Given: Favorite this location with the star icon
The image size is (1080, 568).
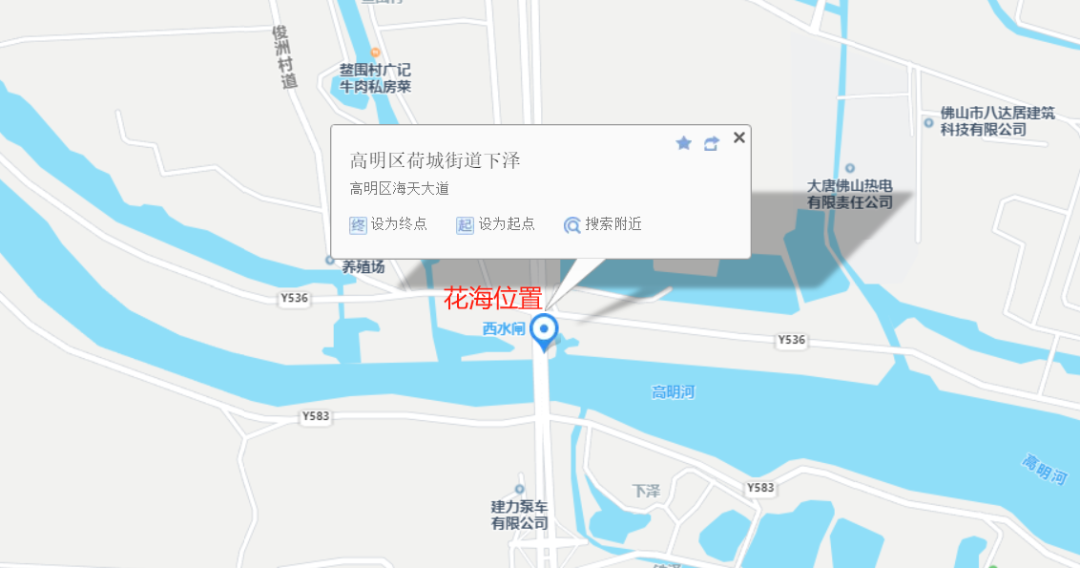Looking at the screenshot, I should tap(683, 143).
